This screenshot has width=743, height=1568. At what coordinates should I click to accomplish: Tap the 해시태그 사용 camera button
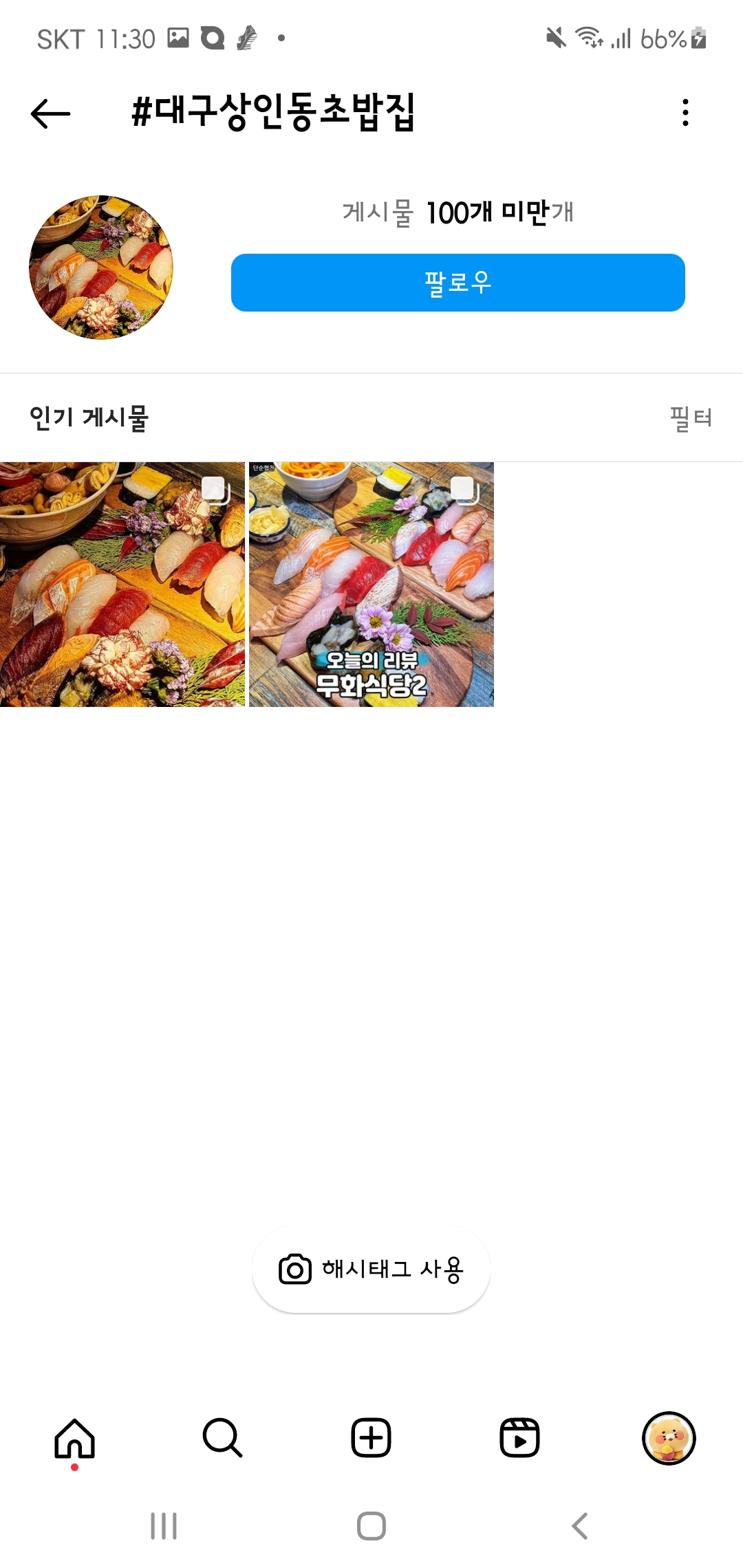[x=371, y=1270]
